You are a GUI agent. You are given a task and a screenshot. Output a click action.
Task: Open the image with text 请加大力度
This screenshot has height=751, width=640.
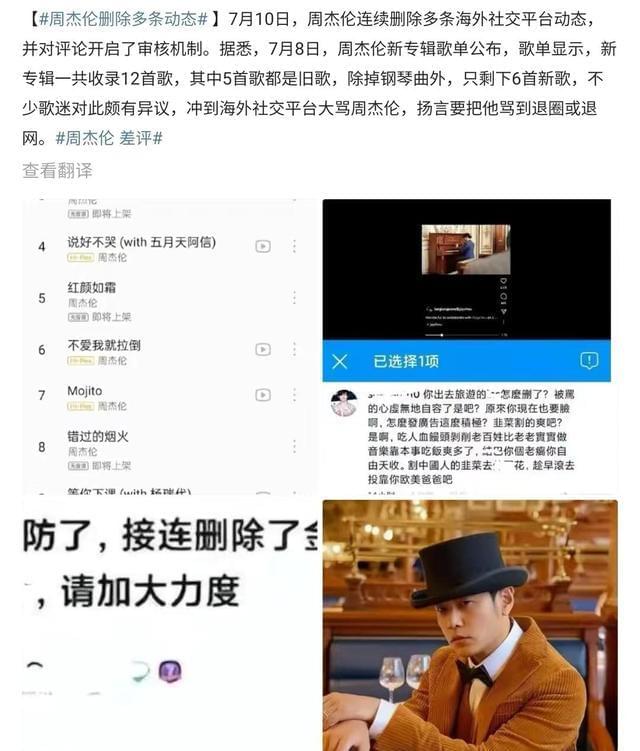(167, 625)
